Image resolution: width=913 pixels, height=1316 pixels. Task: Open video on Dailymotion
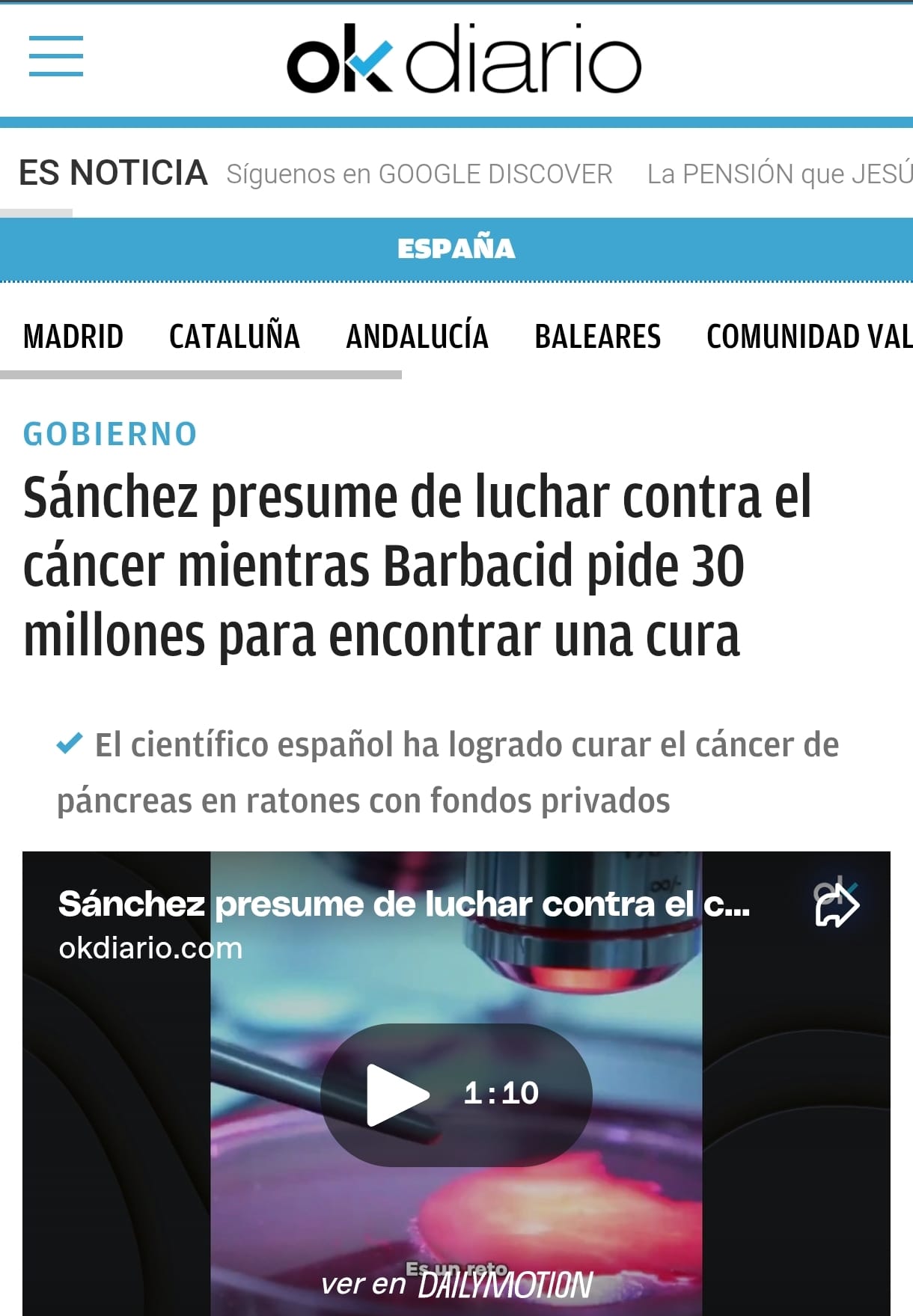pyautogui.click(x=456, y=1285)
